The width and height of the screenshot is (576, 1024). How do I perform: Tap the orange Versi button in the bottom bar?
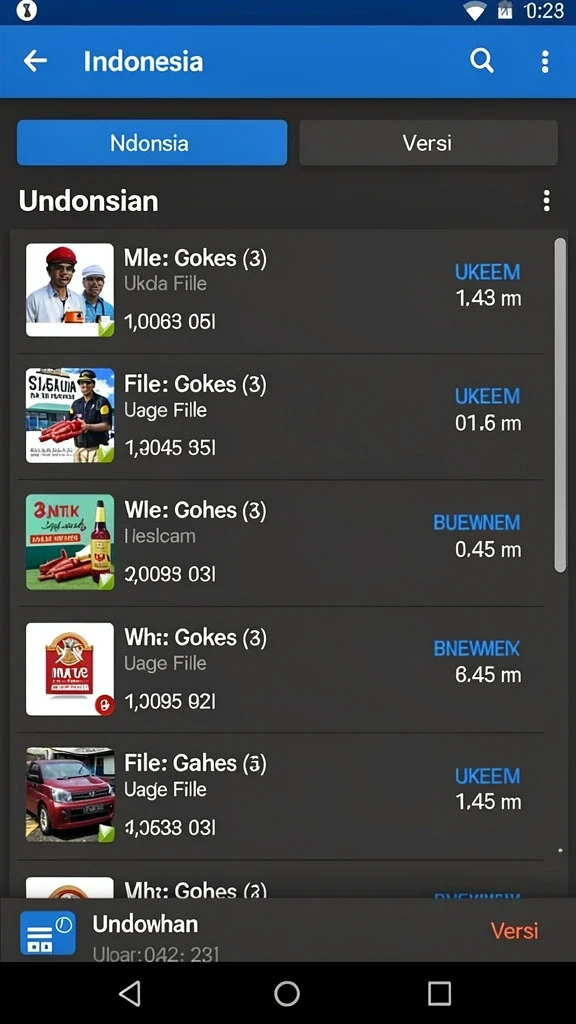coord(514,930)
